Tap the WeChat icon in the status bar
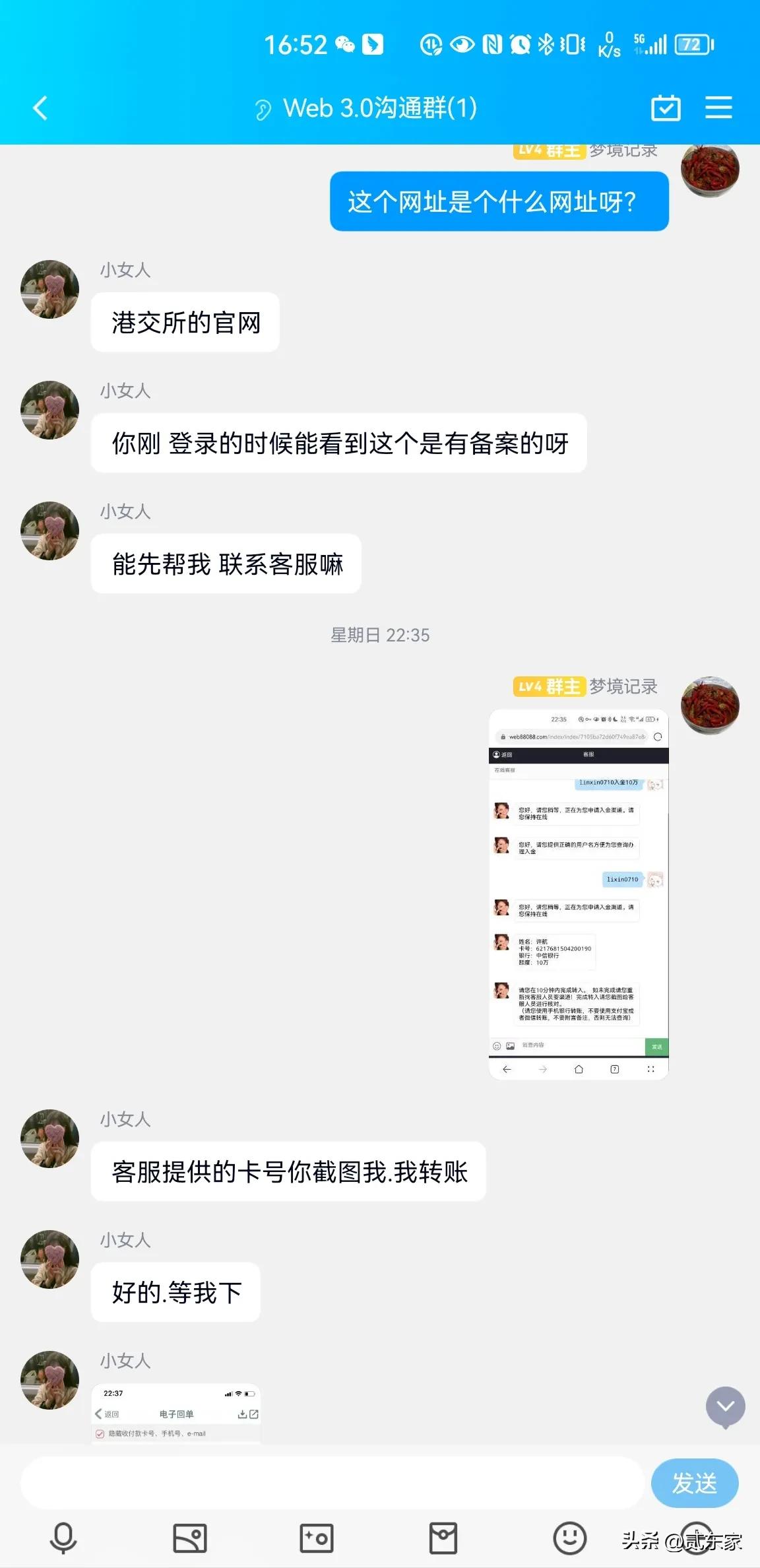The height and width of the screenshot is (1568, 760). [x=345, y=44]
